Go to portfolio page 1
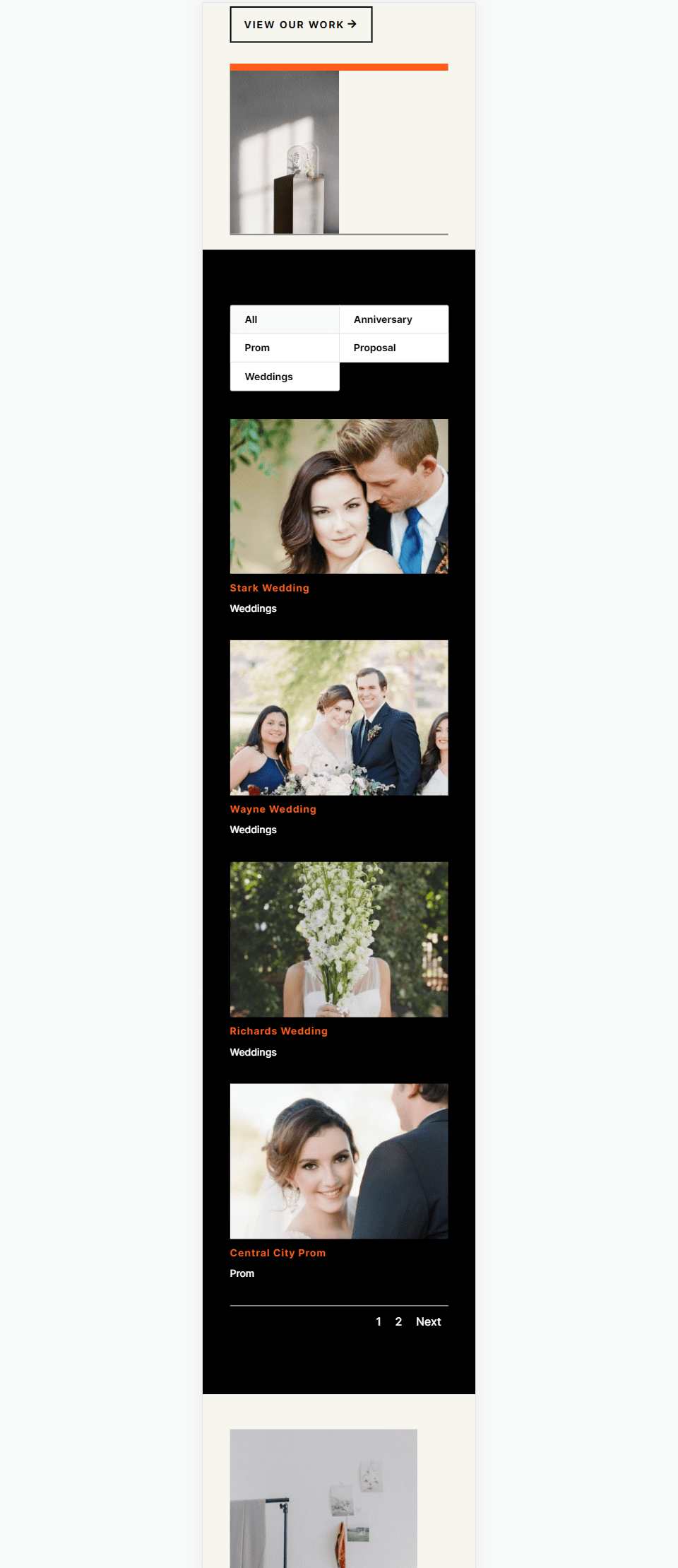The height and width of the screenshot is (1568, 678). [379, 1321]
